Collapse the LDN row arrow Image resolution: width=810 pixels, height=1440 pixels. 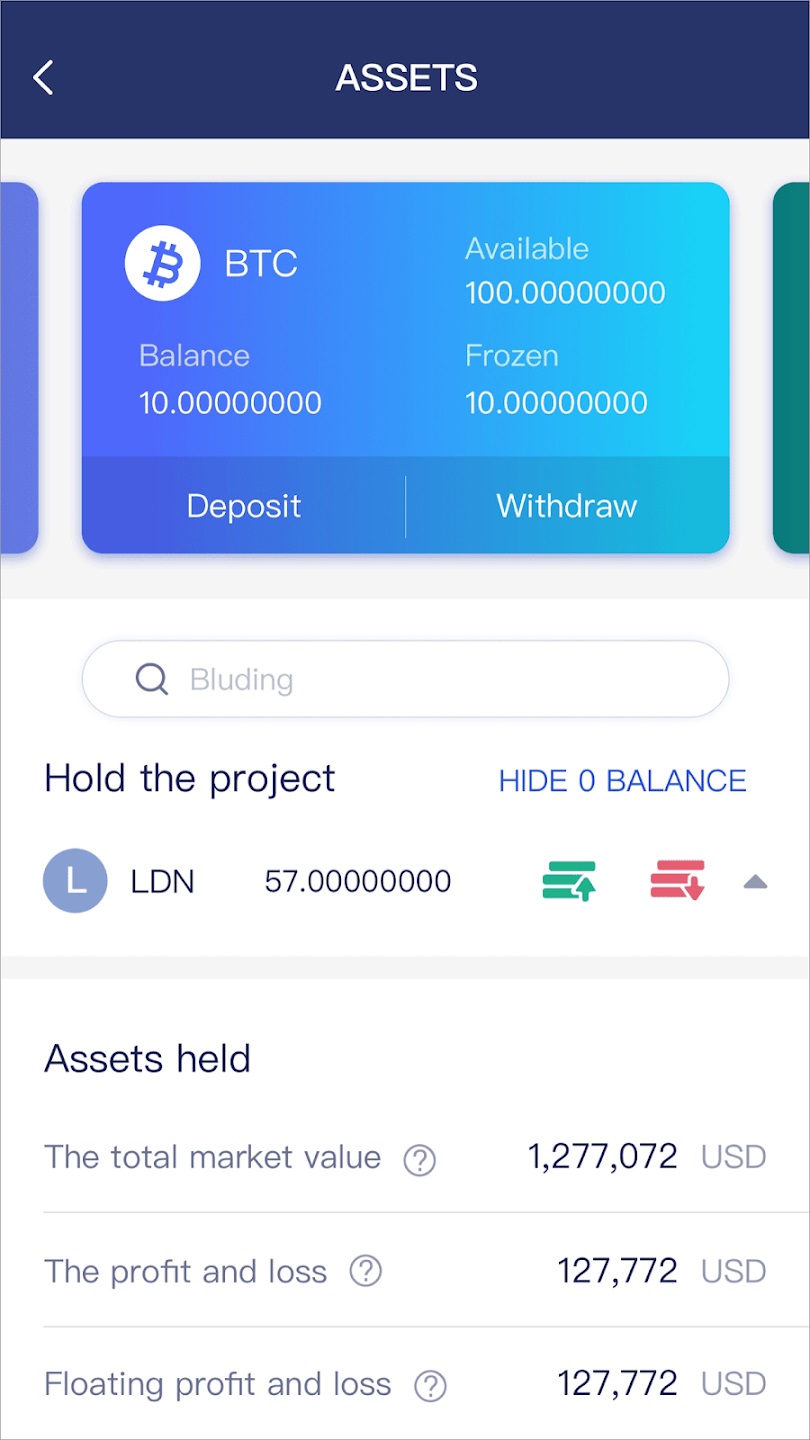coord(756,881)
